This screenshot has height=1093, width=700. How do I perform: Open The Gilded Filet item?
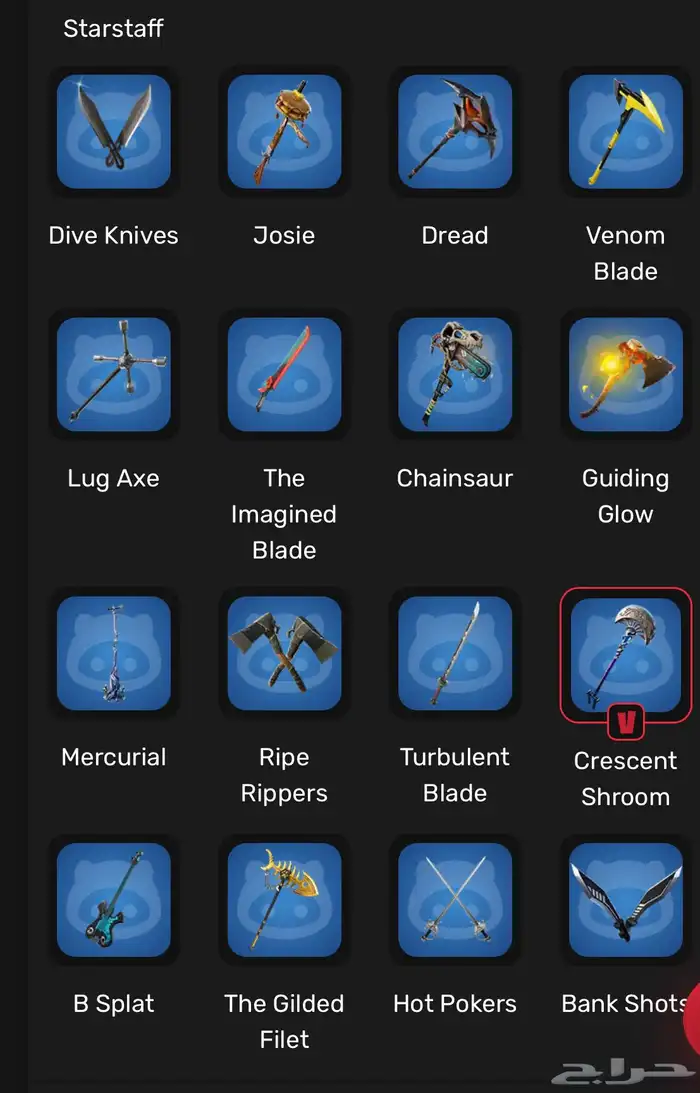point(284,900)
